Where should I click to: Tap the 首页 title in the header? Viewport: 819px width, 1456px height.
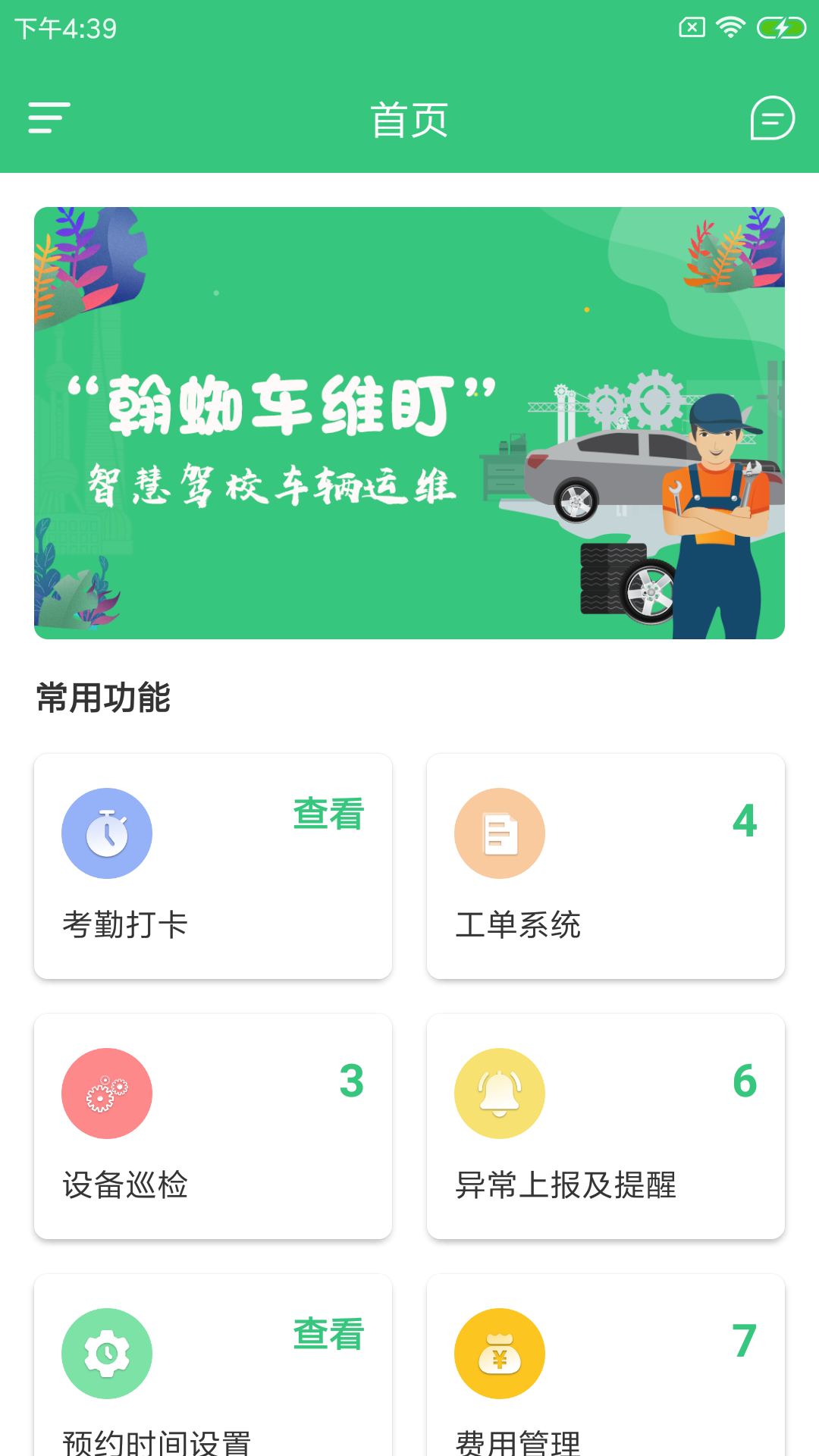409,118
